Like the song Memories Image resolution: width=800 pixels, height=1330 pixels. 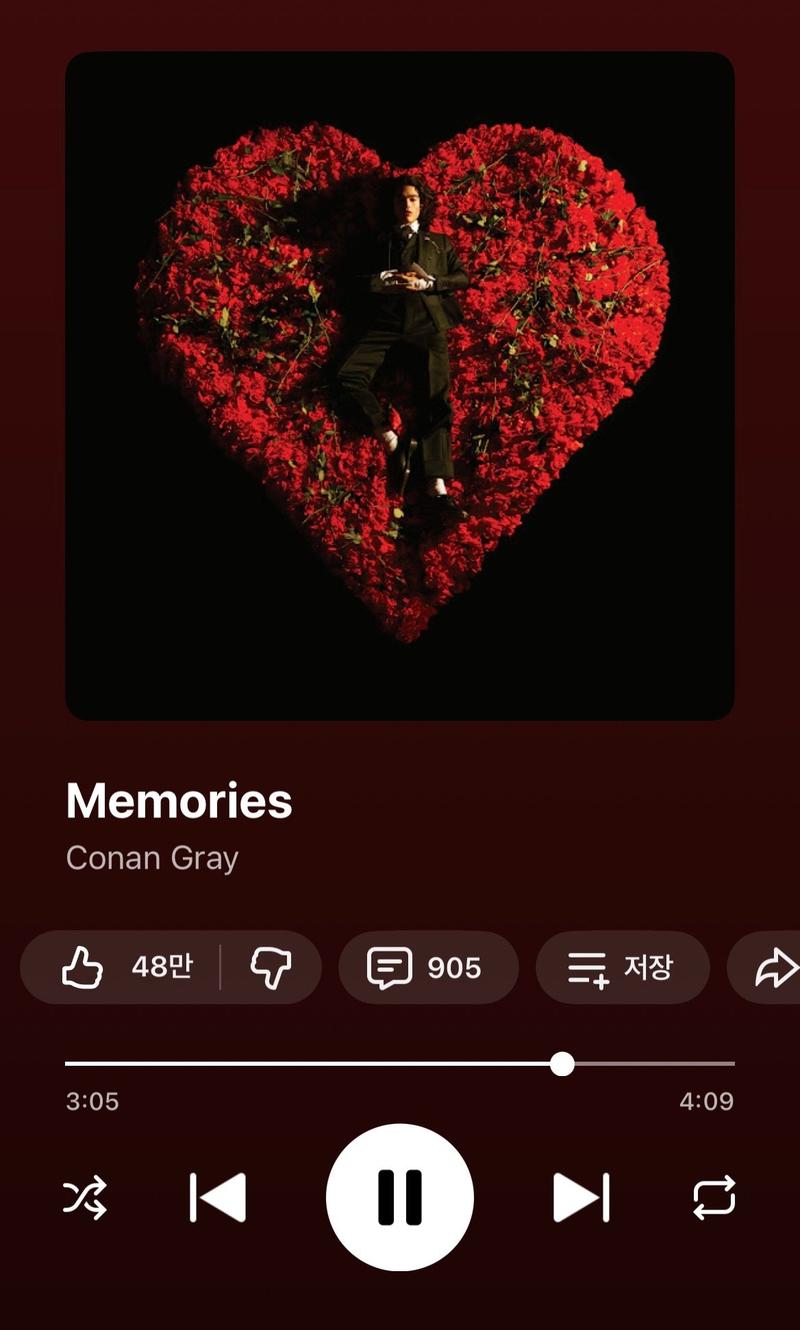coord(122,968)
